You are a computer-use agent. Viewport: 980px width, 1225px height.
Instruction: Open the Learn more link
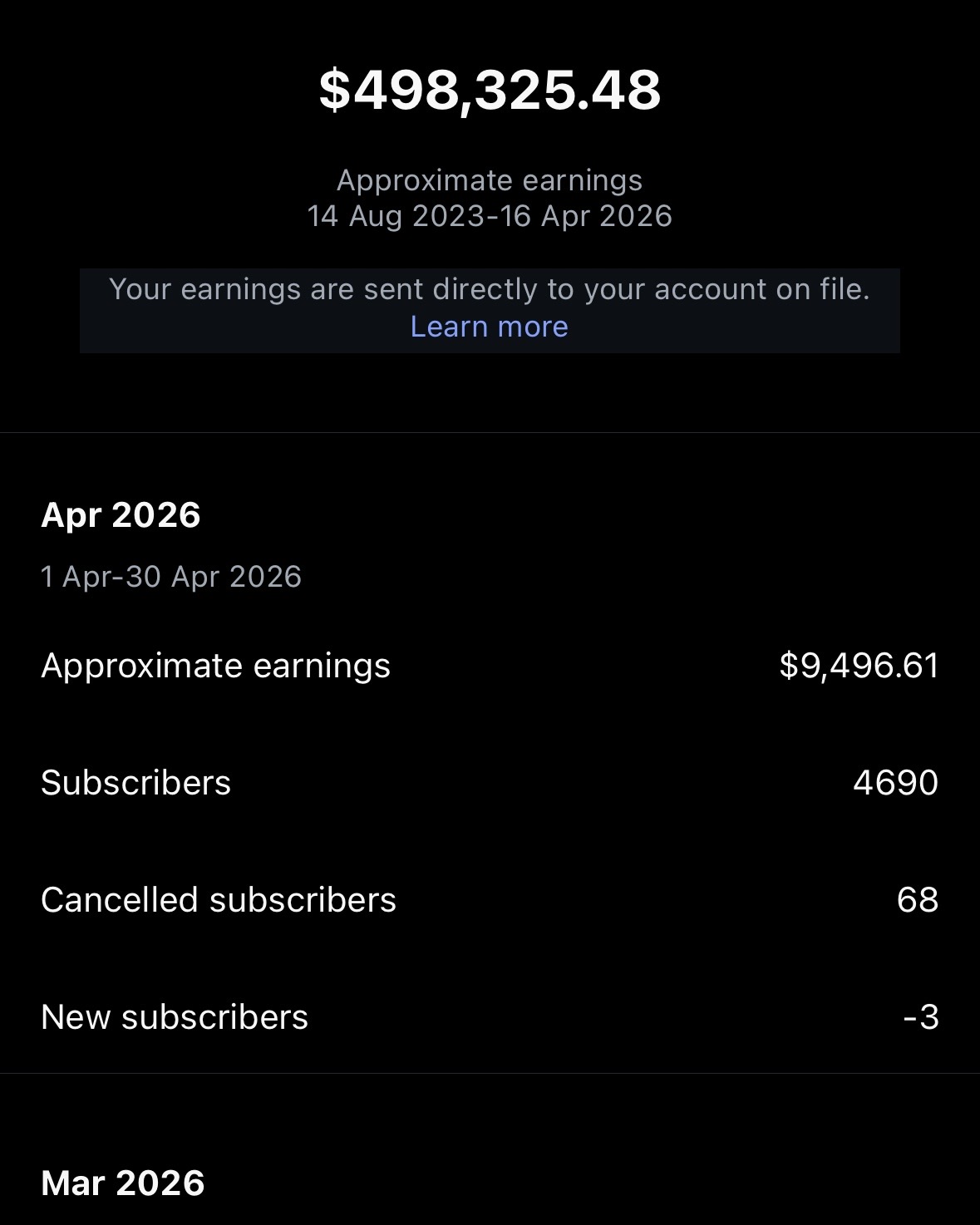coord(489,327)
